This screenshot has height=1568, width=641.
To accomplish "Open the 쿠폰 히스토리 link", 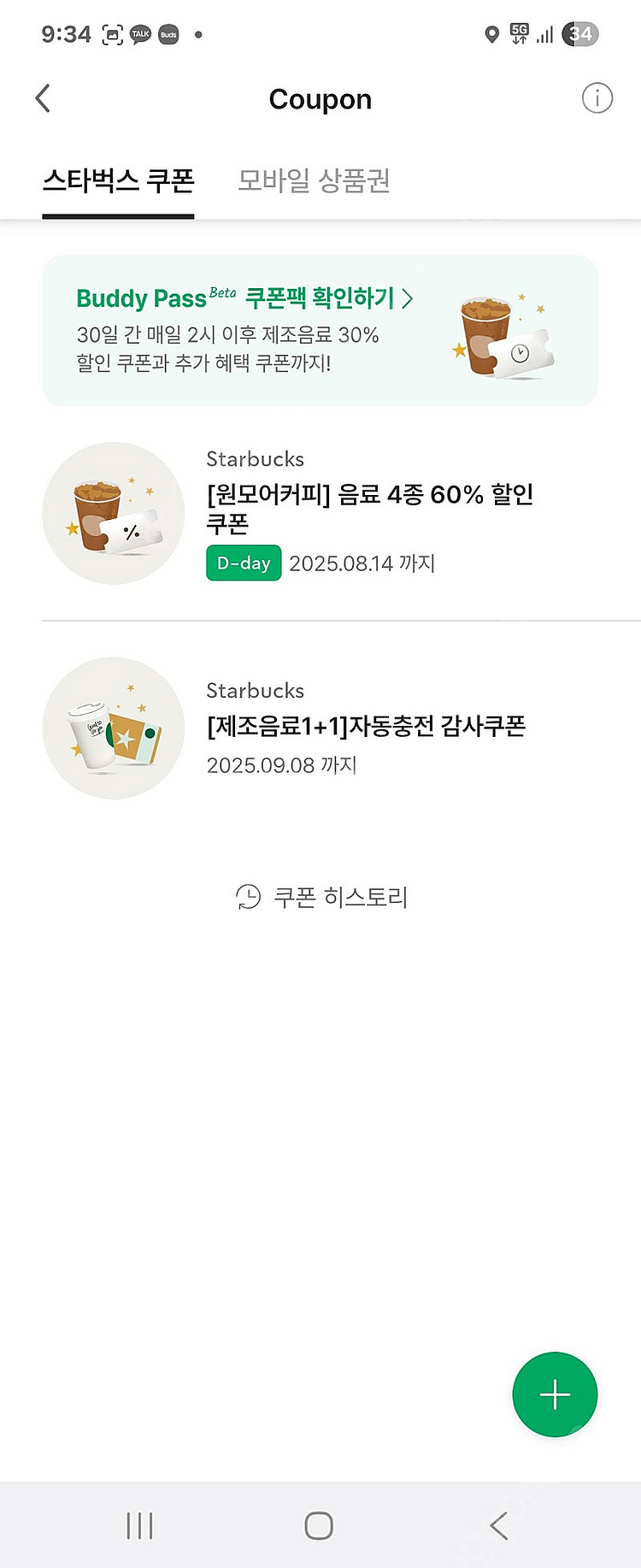I will 342,898.
